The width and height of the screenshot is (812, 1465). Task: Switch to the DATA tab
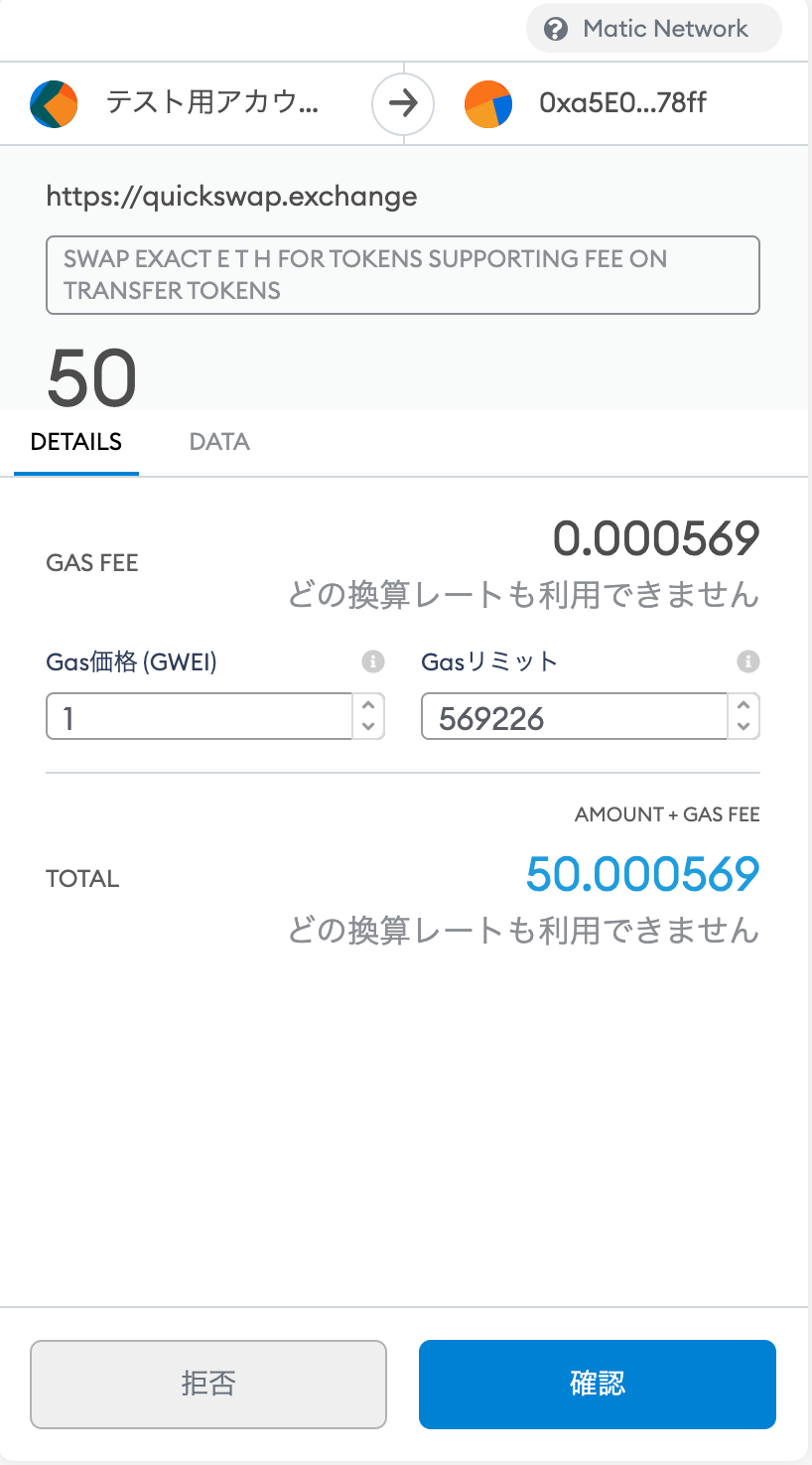click(x=219, y=442)
